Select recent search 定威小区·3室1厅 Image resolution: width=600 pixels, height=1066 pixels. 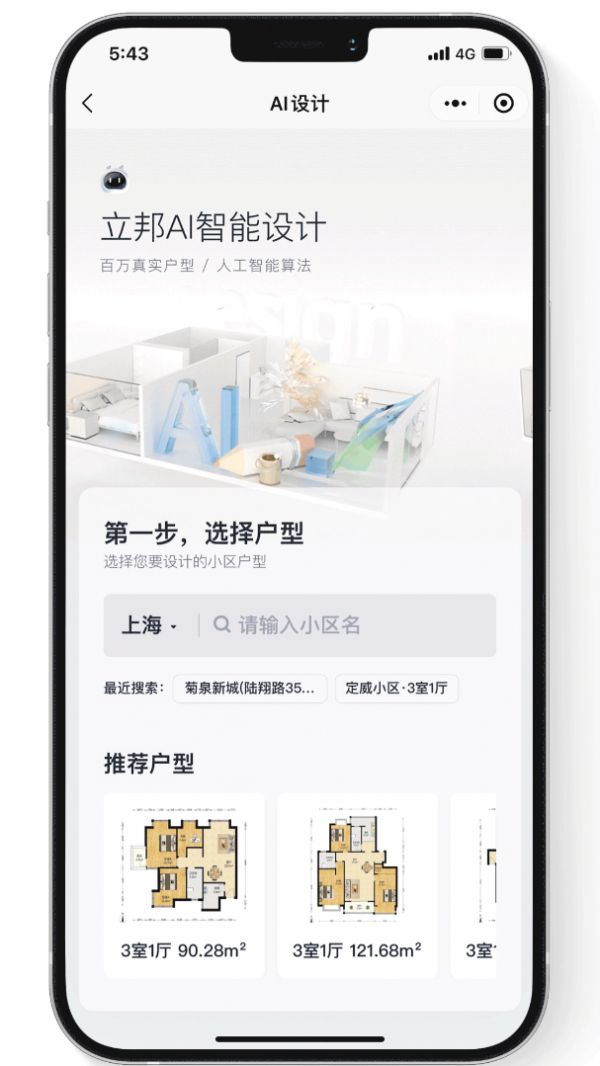click(396, 688)
